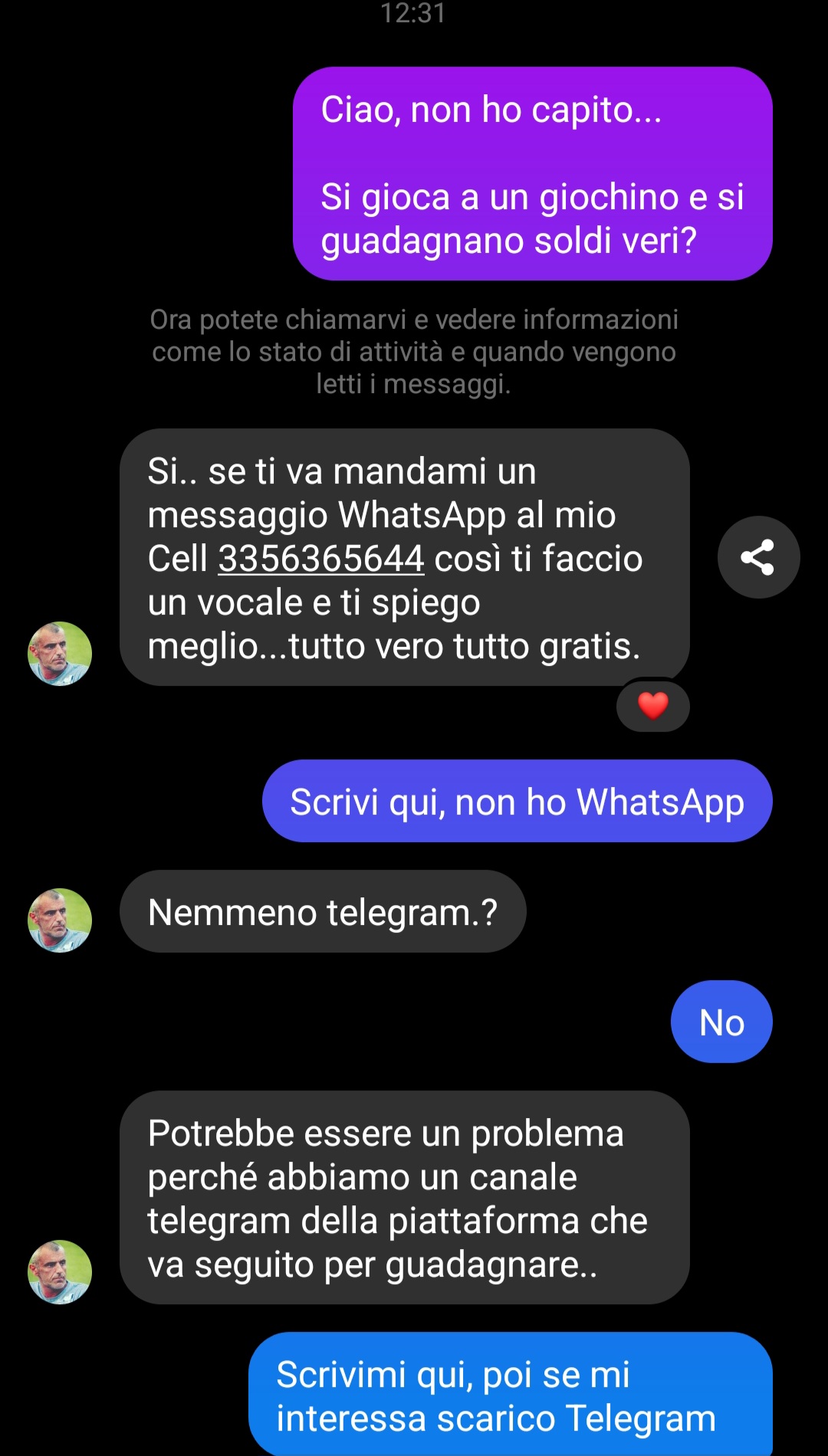Tap the share icon beside the WhatsApp message
This screenshot has width=828, height=1456.
(x=758, y=557)
